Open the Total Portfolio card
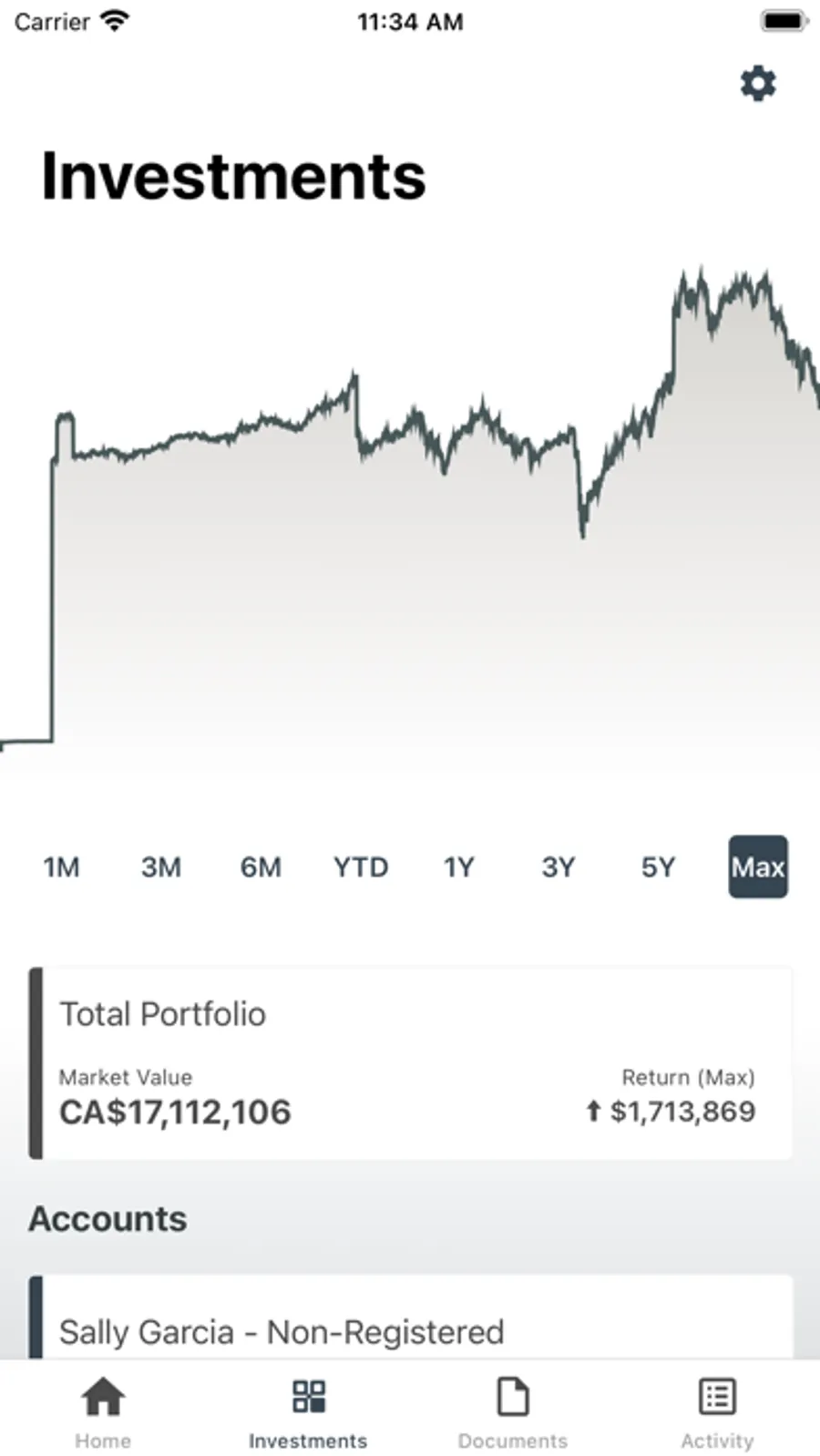This screenshot has height=1456, width=820. click(x=410, y=1063)
